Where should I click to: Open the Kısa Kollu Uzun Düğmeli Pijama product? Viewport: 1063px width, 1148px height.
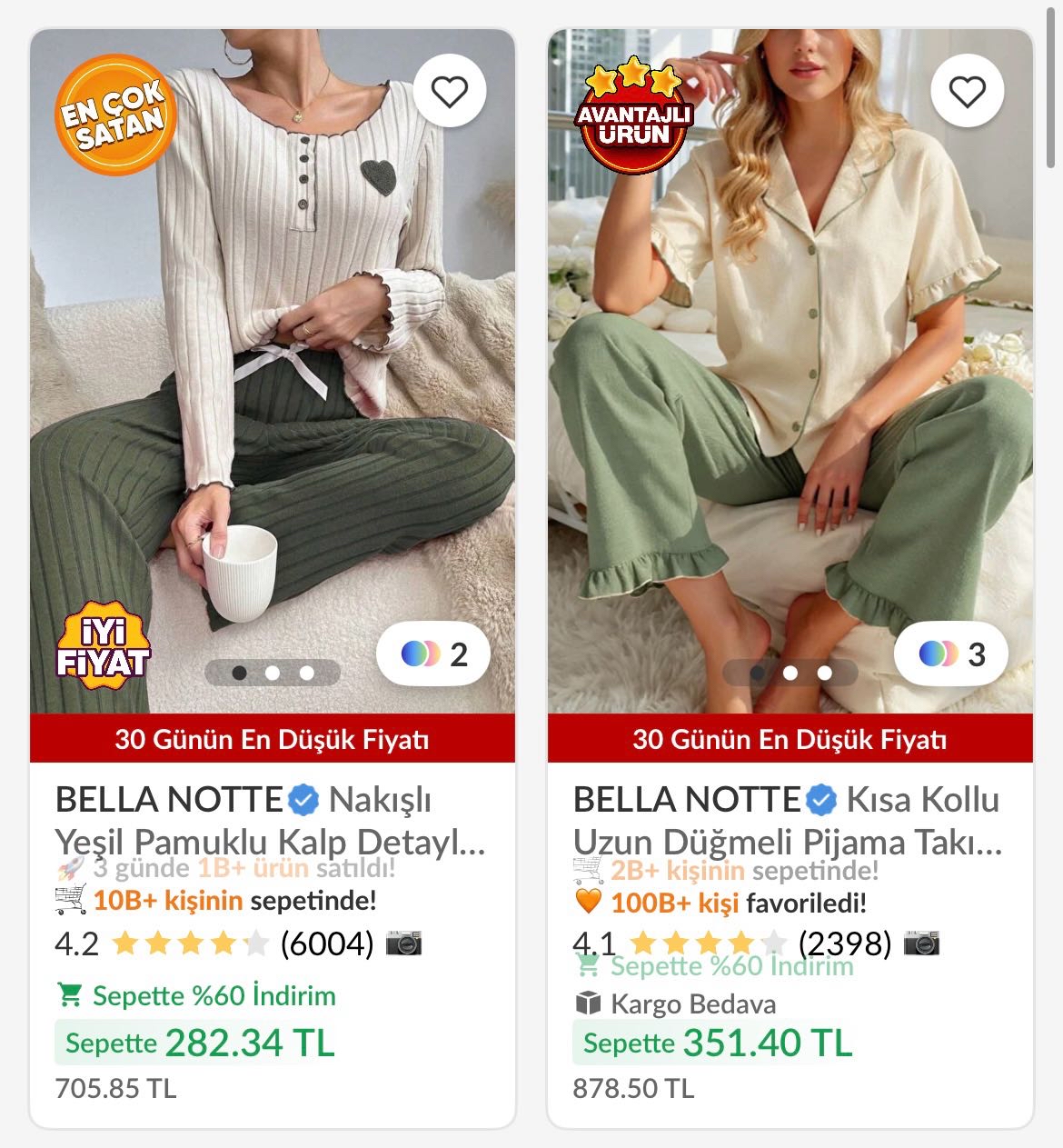click(x=787, y=820)
